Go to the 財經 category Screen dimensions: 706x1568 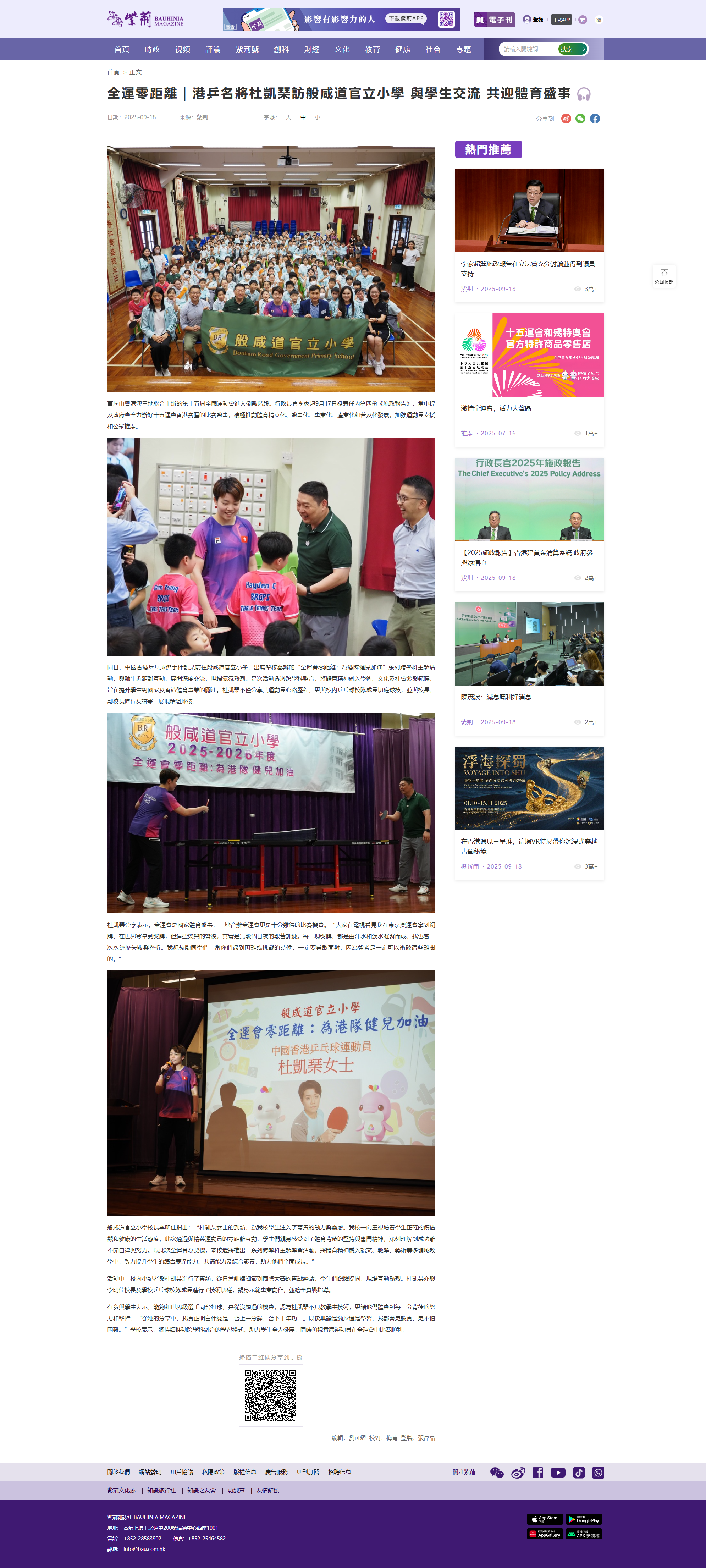coord(311,49)
